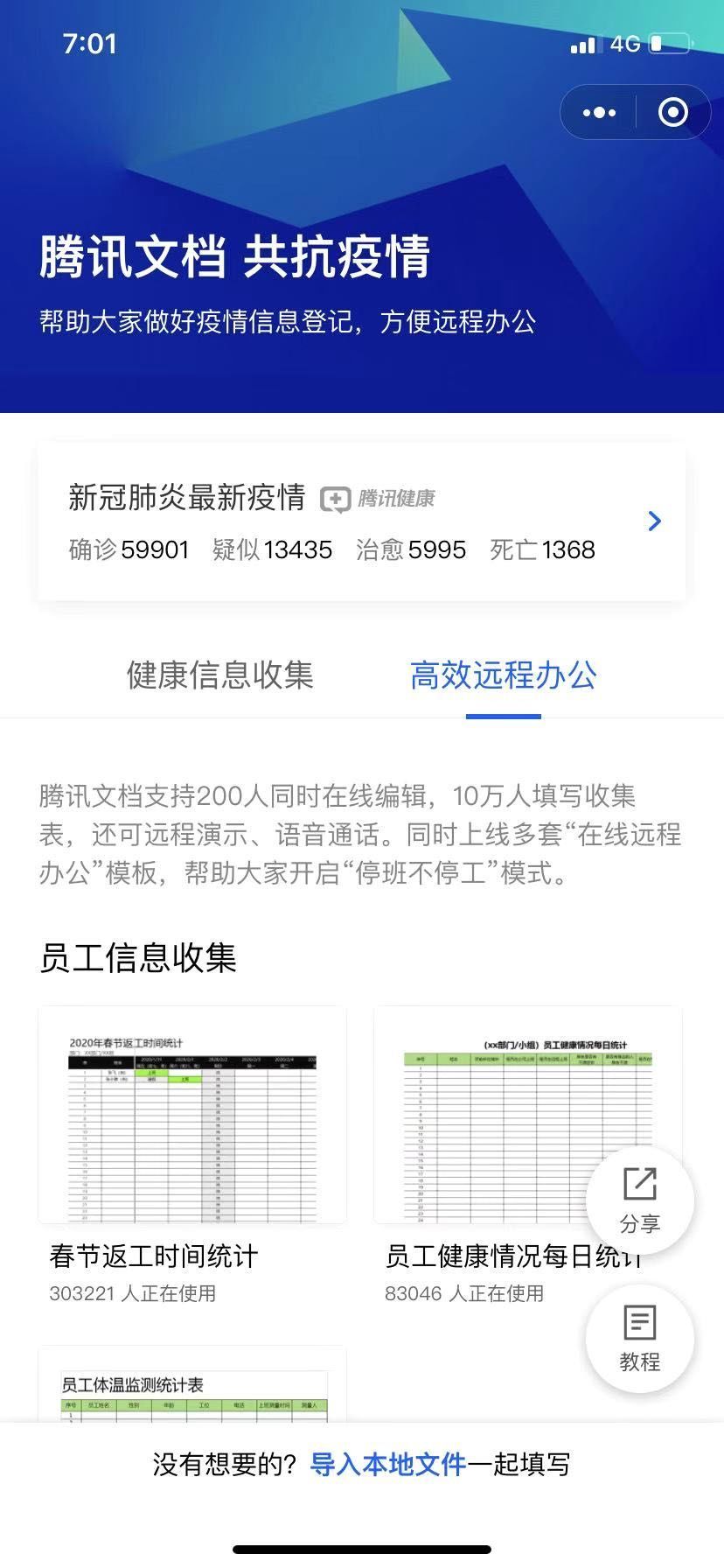Switch to the 健康信息收集 tab
Viewport: 724px width, 1568px height.
219,677
